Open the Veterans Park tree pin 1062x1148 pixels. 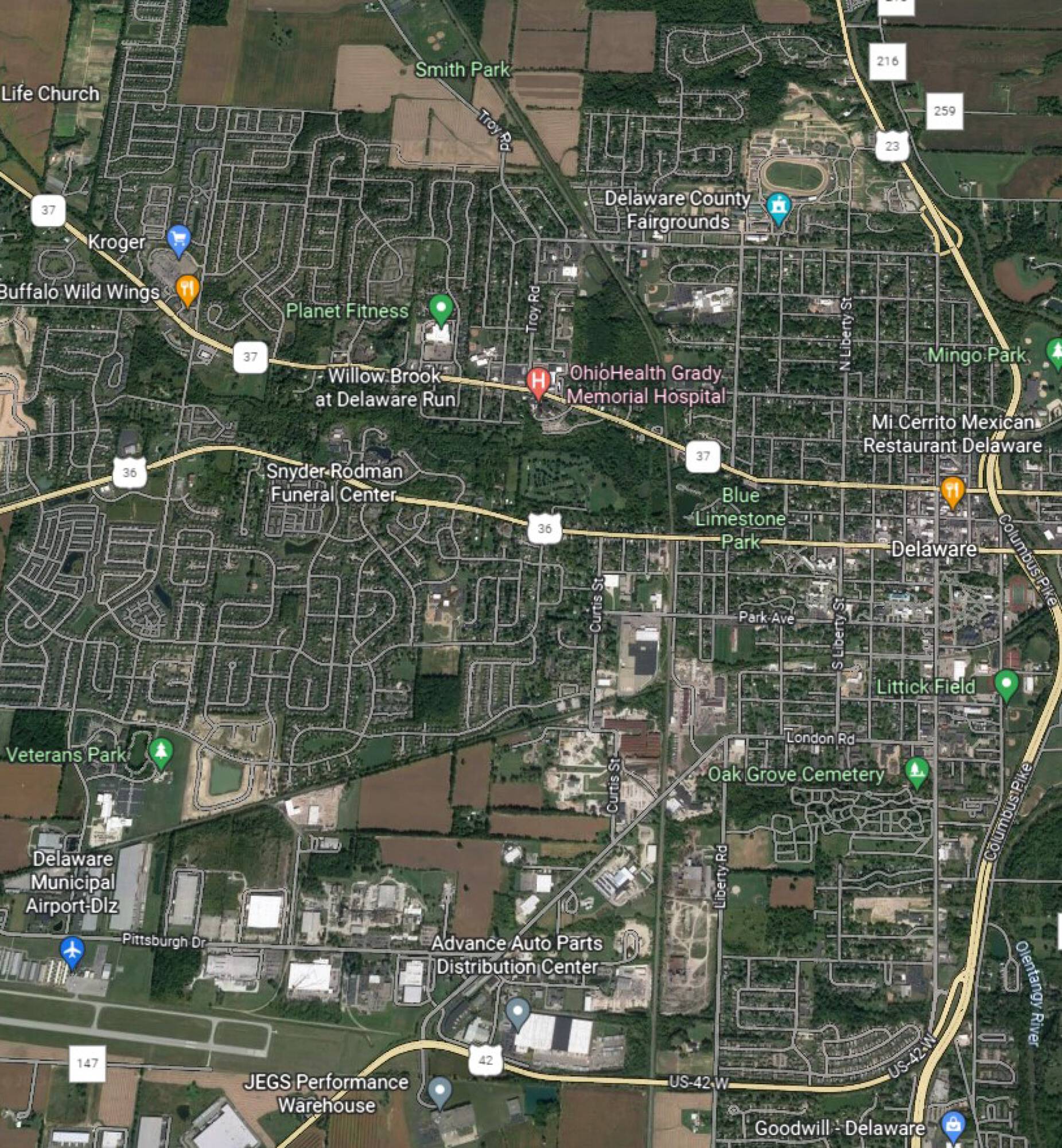click(x=161, y=754)
